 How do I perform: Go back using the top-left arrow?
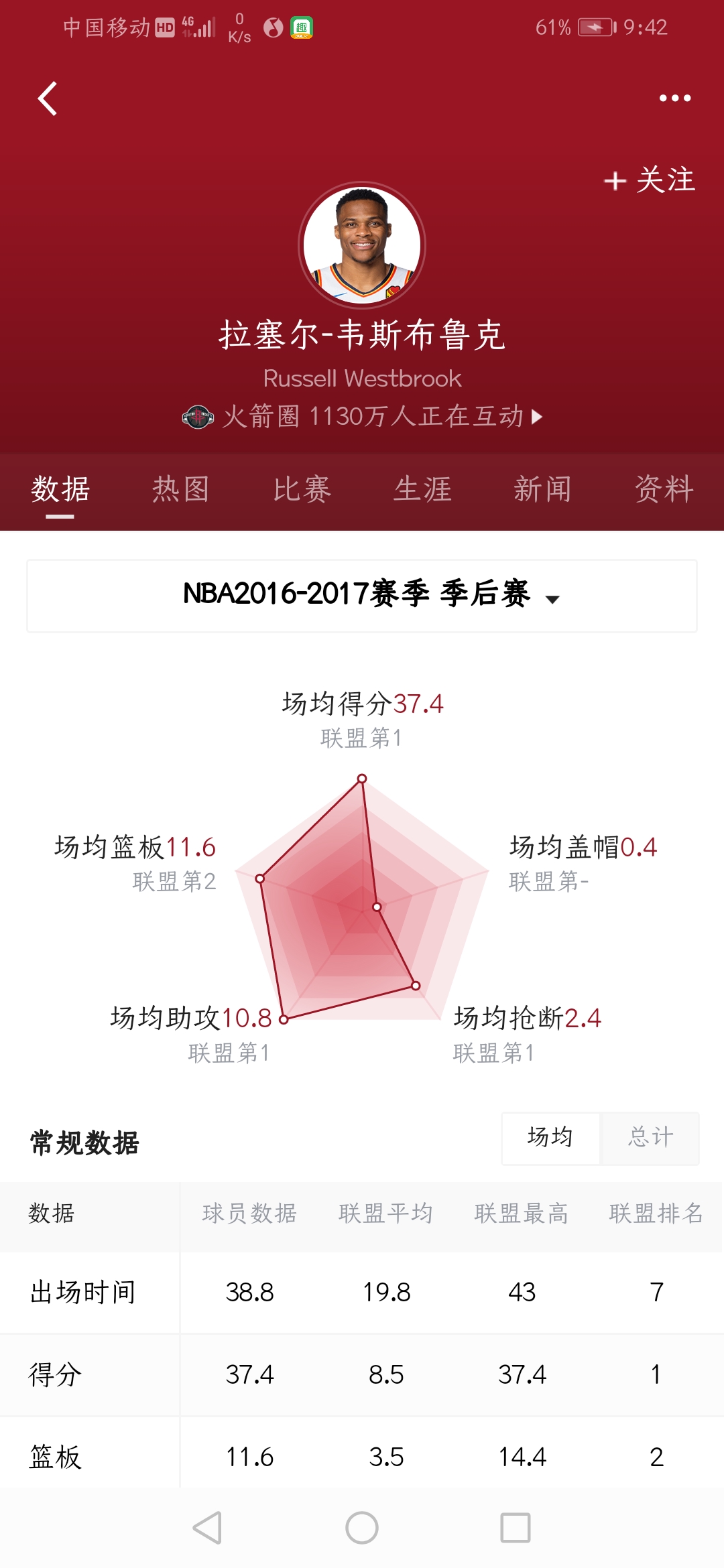tap(48, 99)
